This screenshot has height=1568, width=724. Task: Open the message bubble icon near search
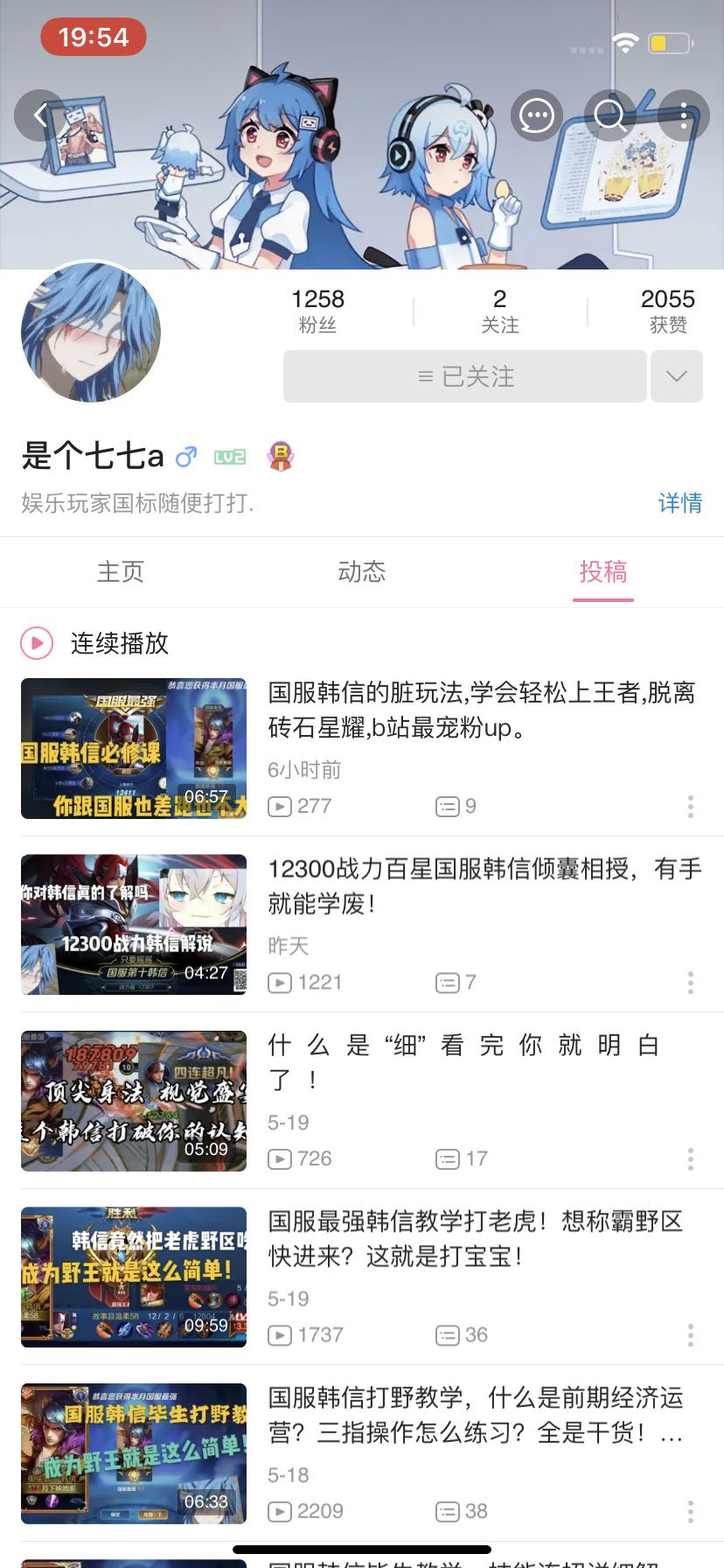pos(537,115)
